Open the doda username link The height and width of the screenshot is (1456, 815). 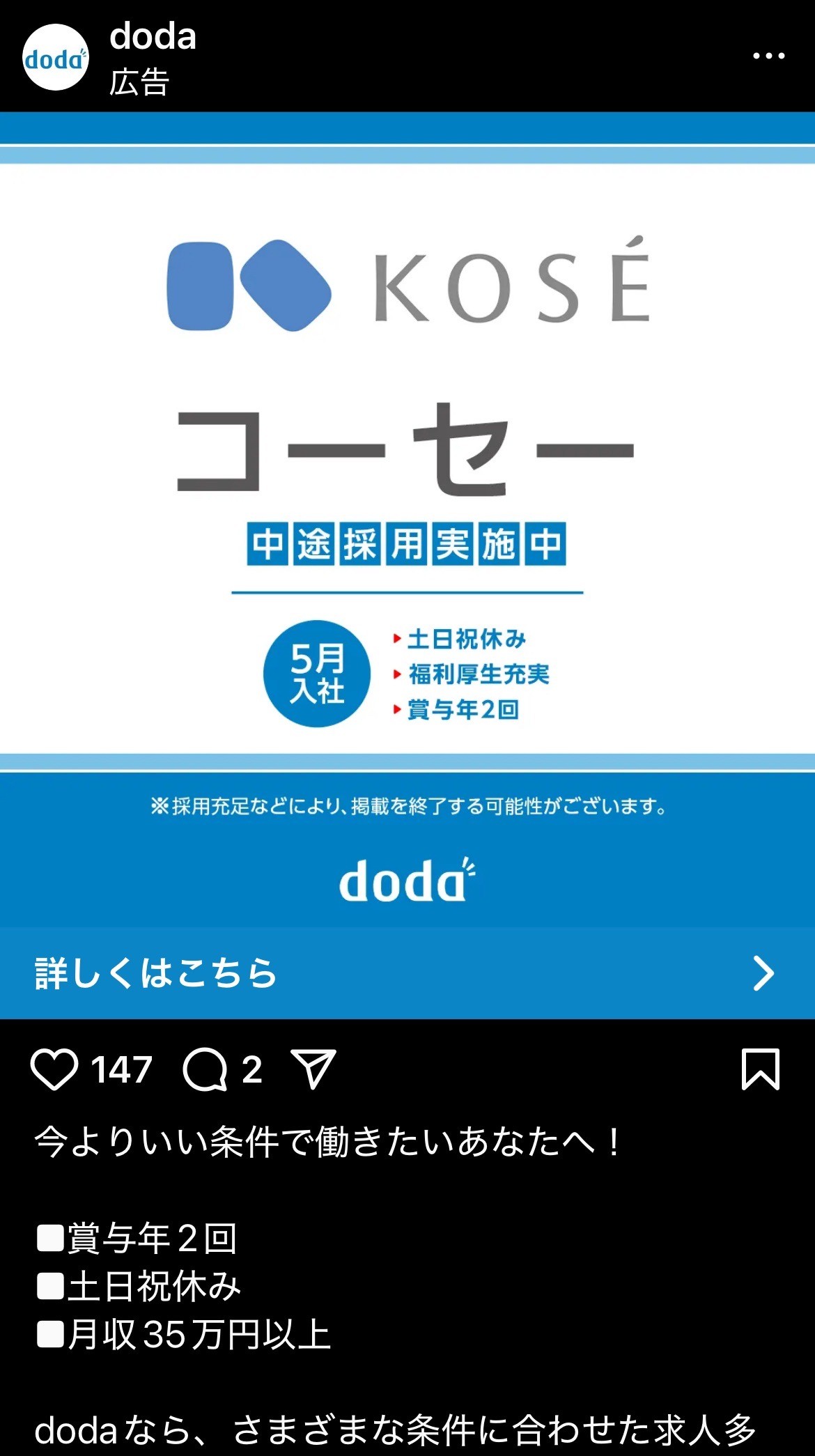coord(153,38)
